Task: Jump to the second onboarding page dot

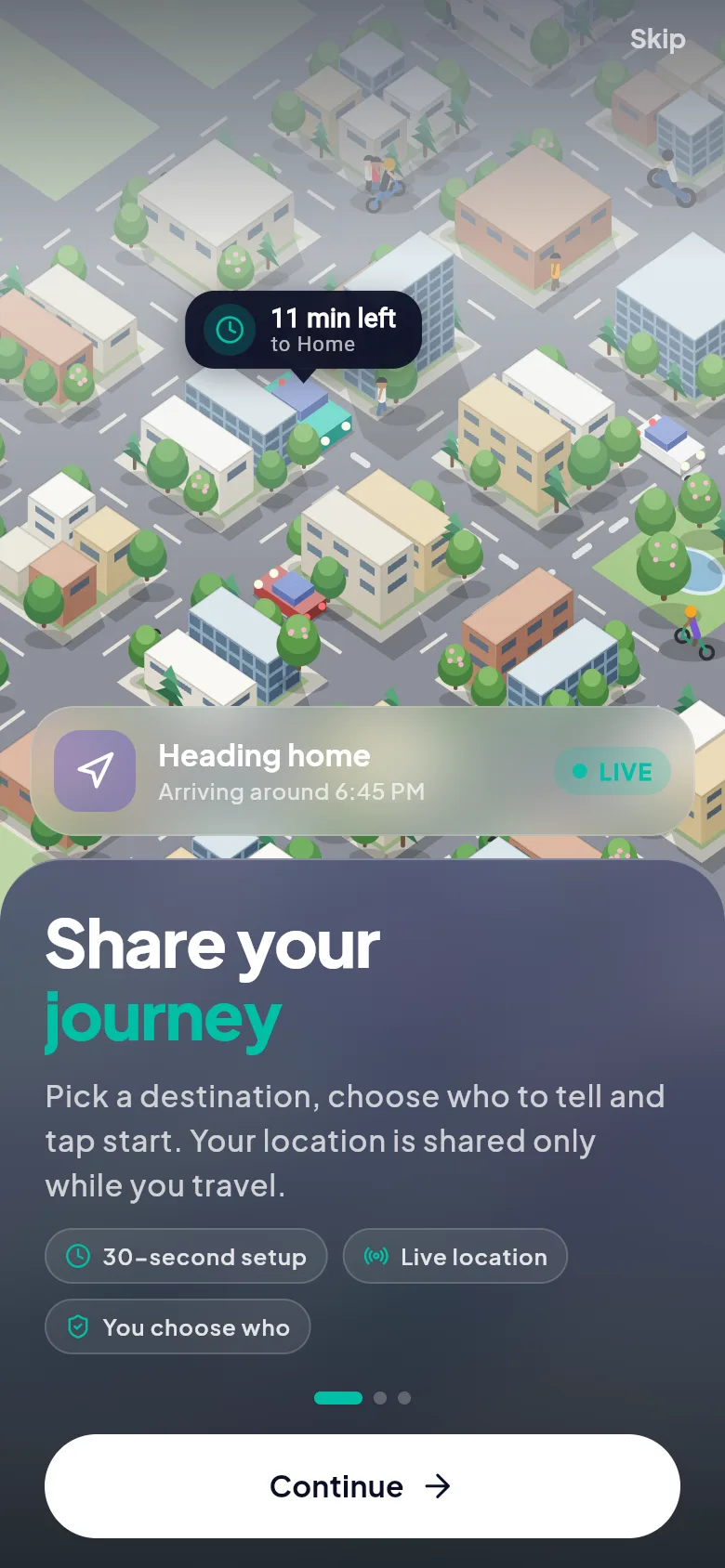Action: tap(380, 1398)
